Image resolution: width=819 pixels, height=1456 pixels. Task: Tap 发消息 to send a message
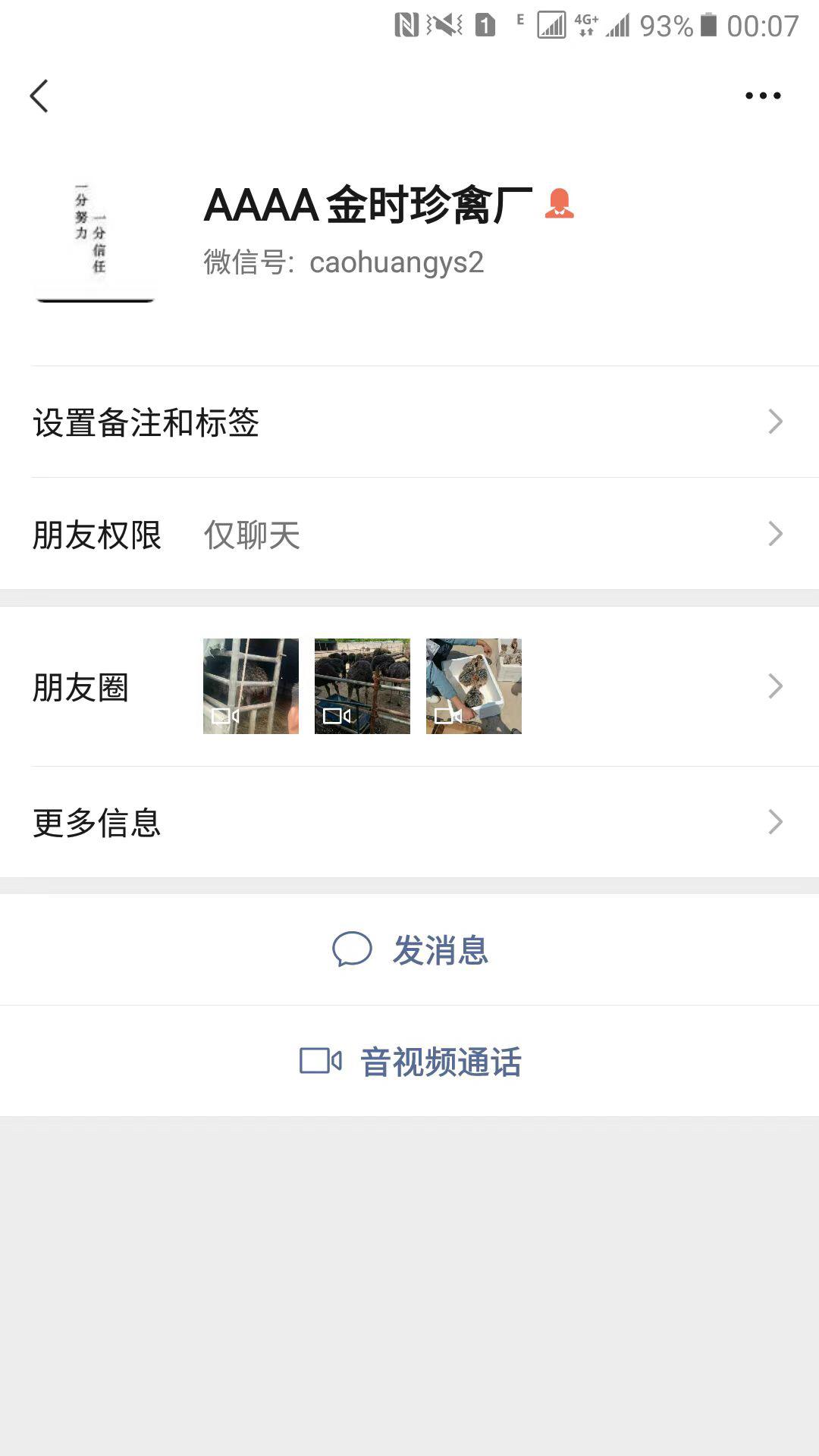tap(441, 951)
